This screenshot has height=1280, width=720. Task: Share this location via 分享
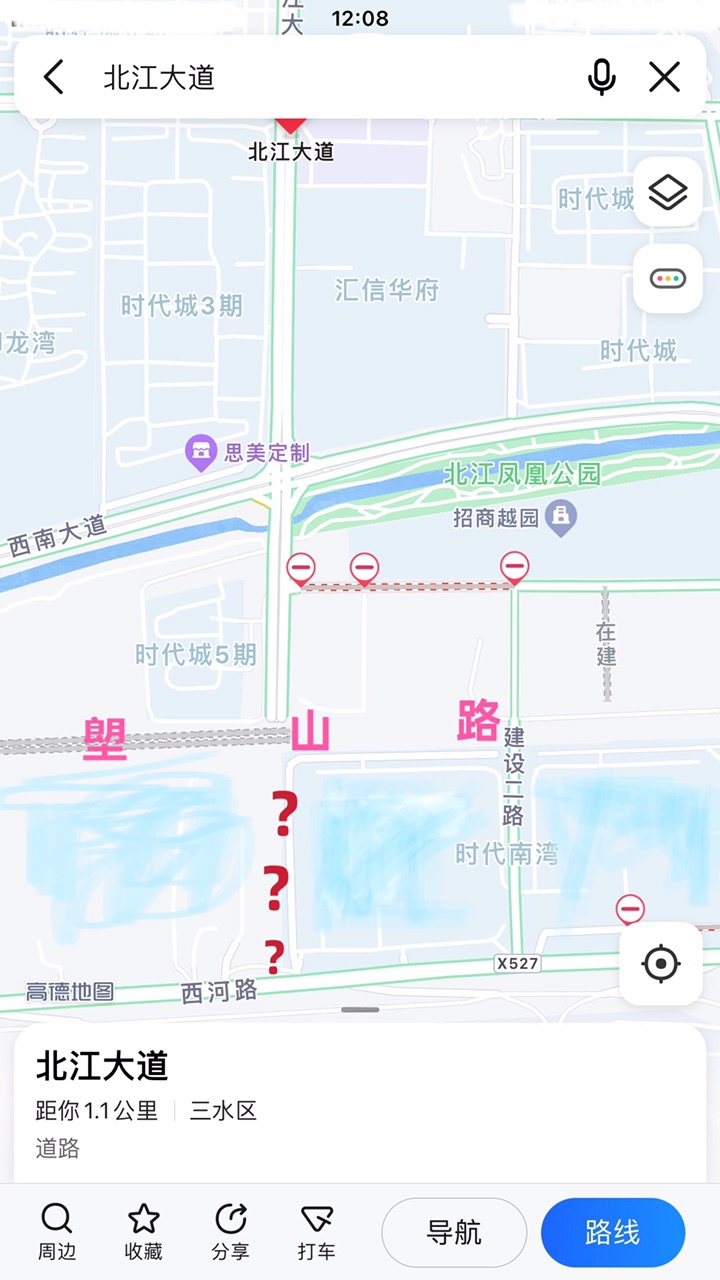coord(231,1231)
